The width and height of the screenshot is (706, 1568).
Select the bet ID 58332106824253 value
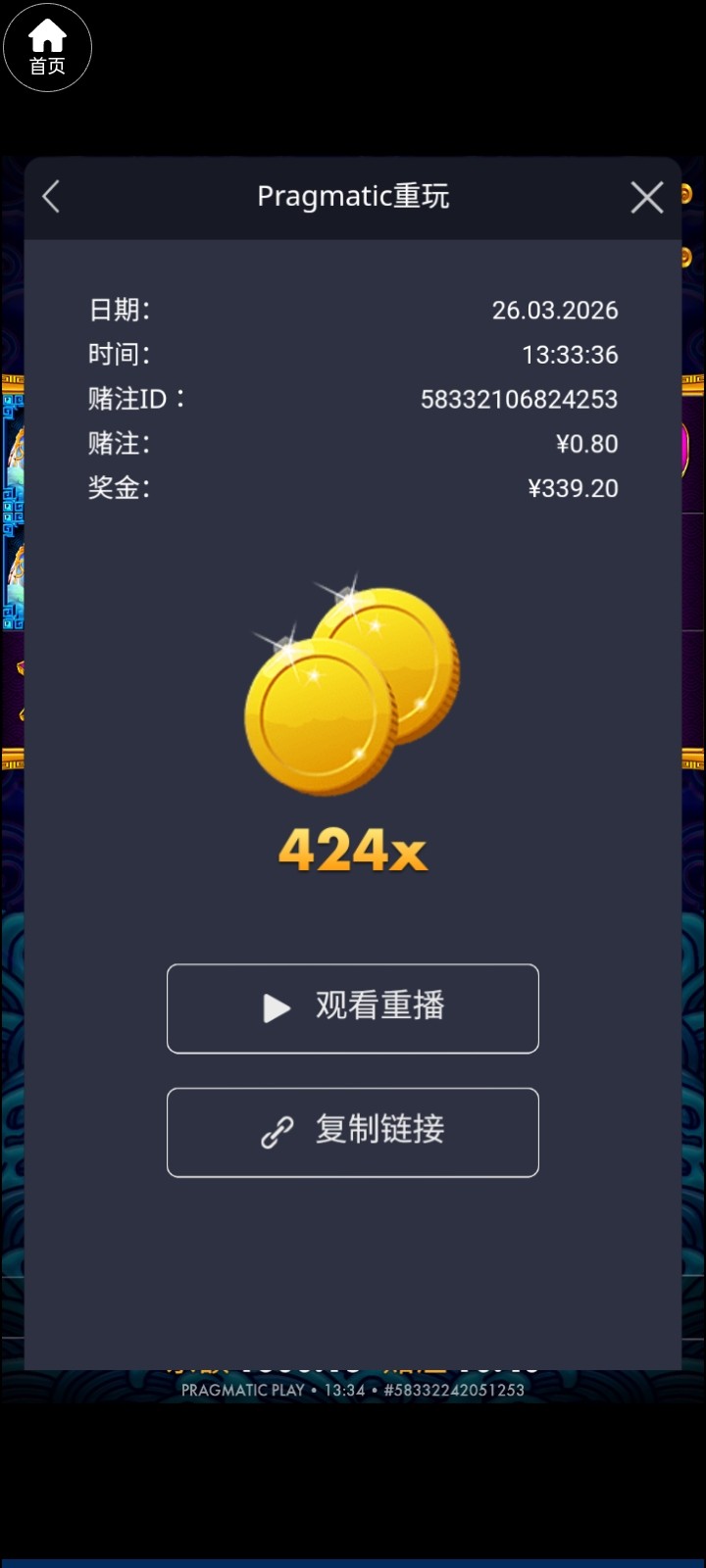click(517, 399)
